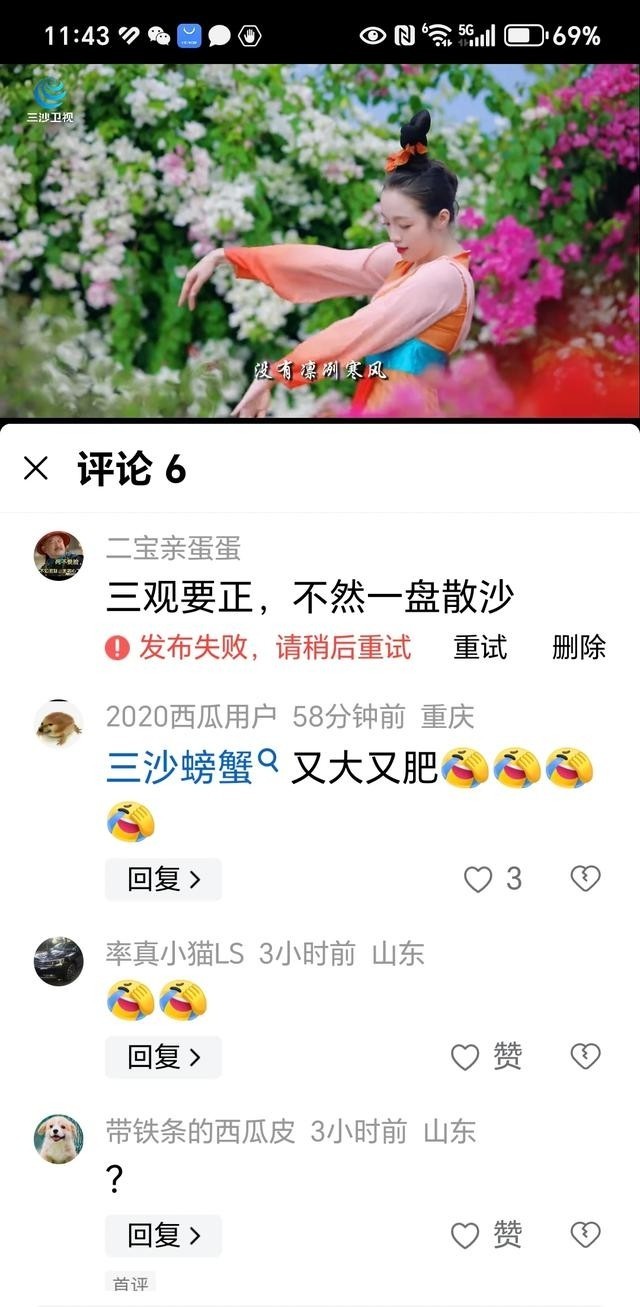Delete the failed comment
Image resolution: width=640 pixels, height=1307 pixels.
point(578,647)
